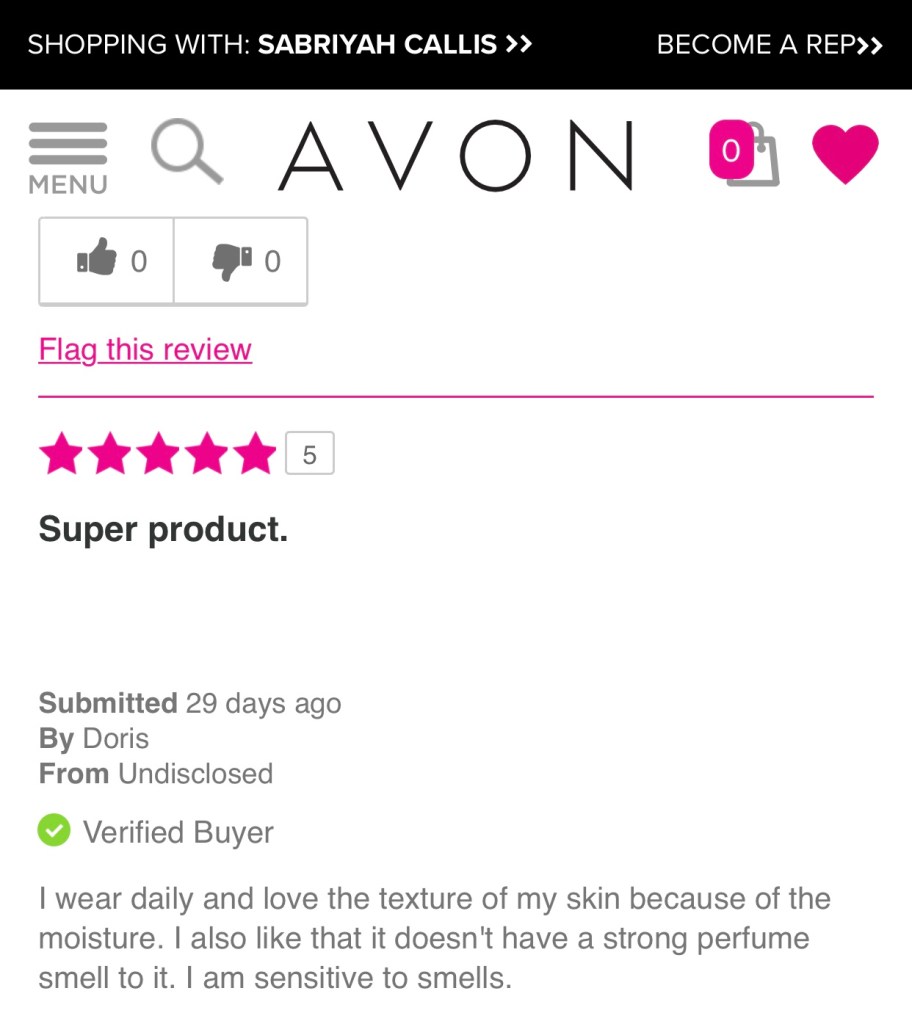Flag this review
Viewport: 912px width, 1024px height.
coord(145,350)
